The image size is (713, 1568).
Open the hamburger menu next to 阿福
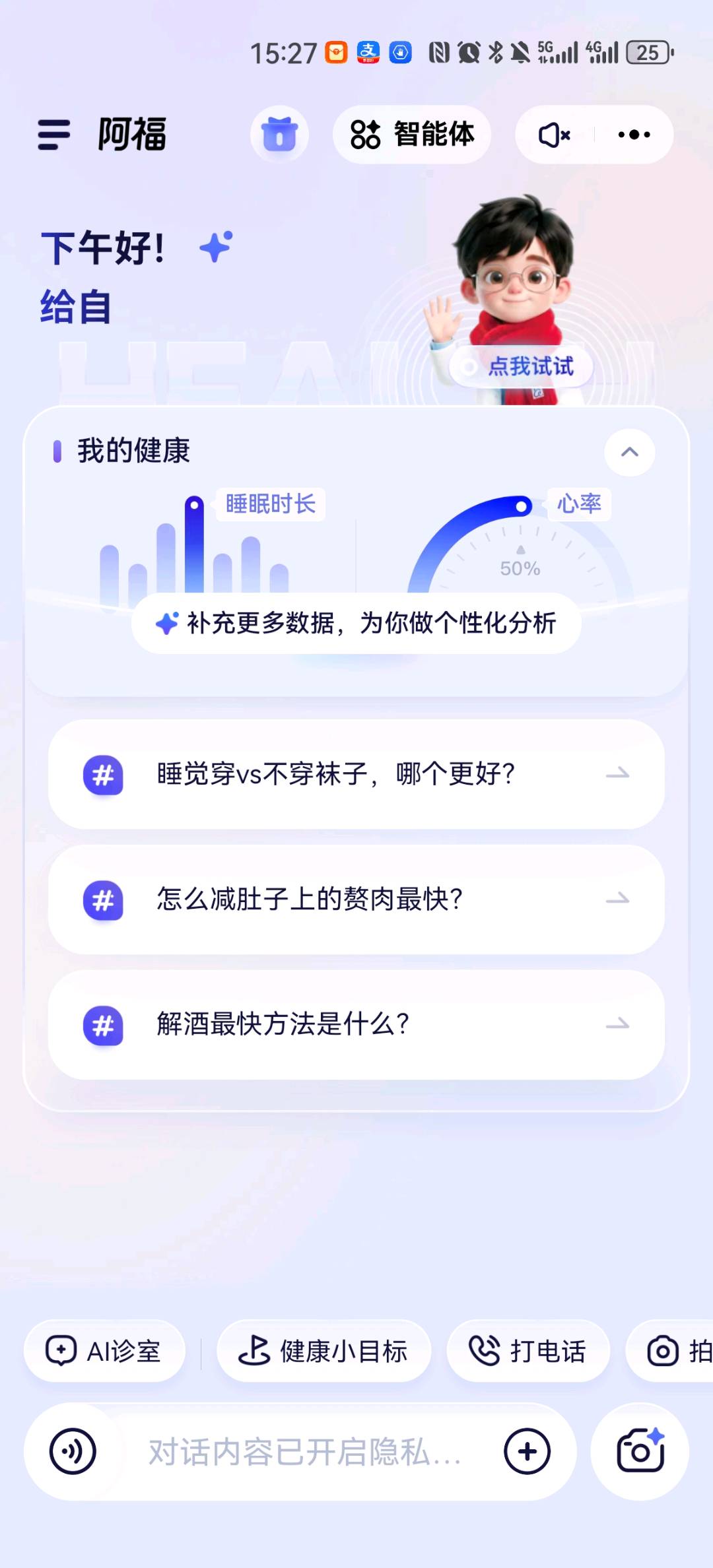pos(53,134)
